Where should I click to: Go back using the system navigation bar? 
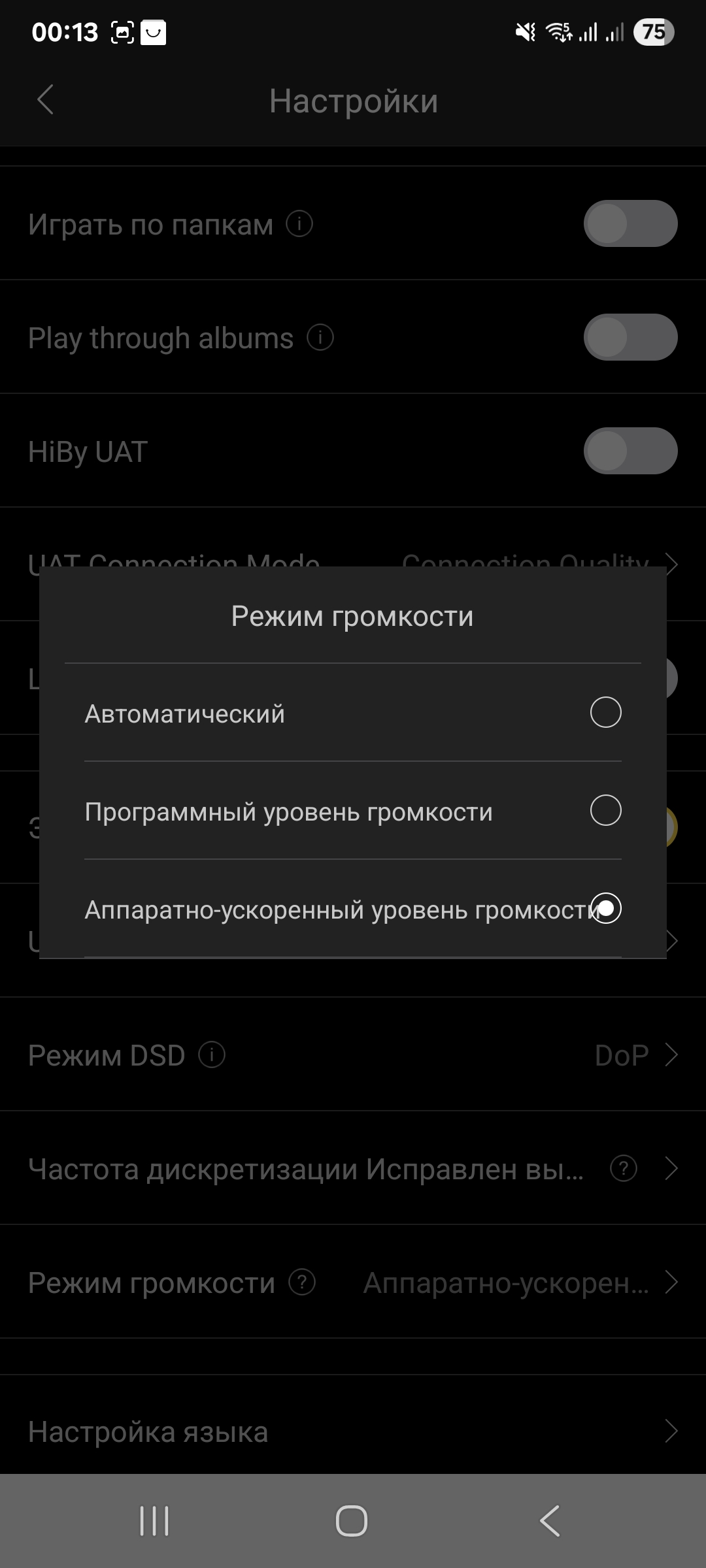(550, 1521)
